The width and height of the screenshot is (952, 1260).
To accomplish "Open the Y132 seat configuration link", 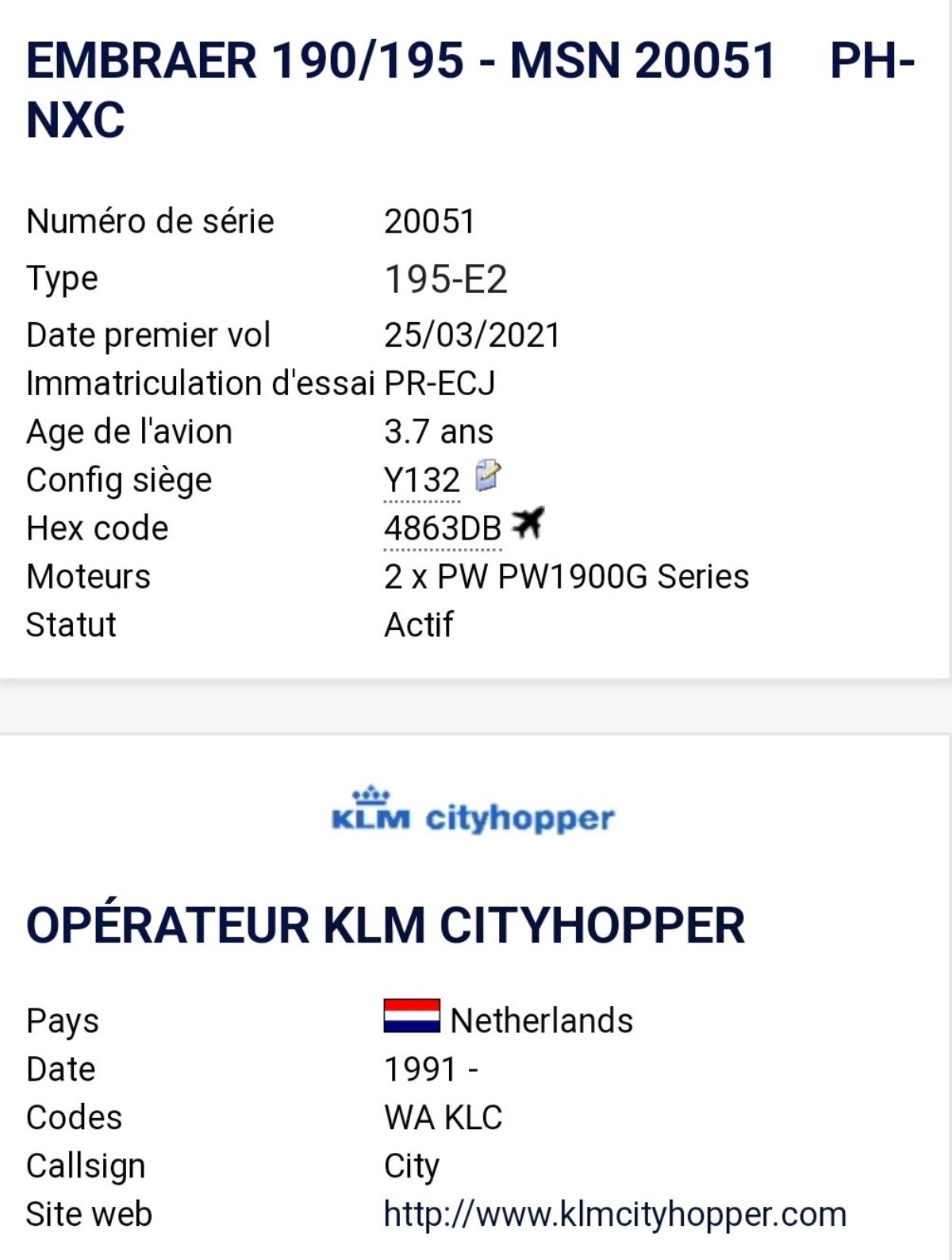I will tap(421, 481).
